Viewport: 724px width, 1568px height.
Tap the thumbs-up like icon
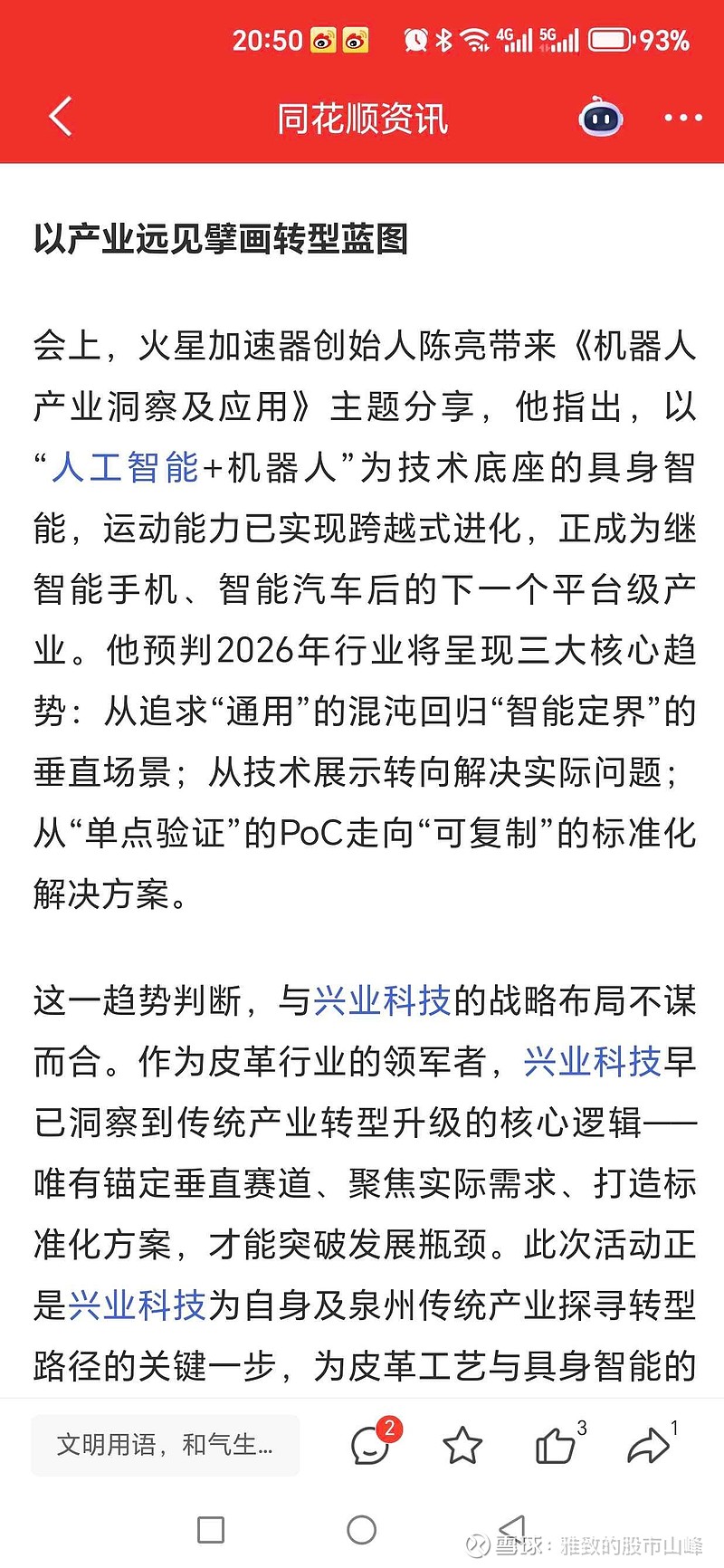coord(556,1446)
